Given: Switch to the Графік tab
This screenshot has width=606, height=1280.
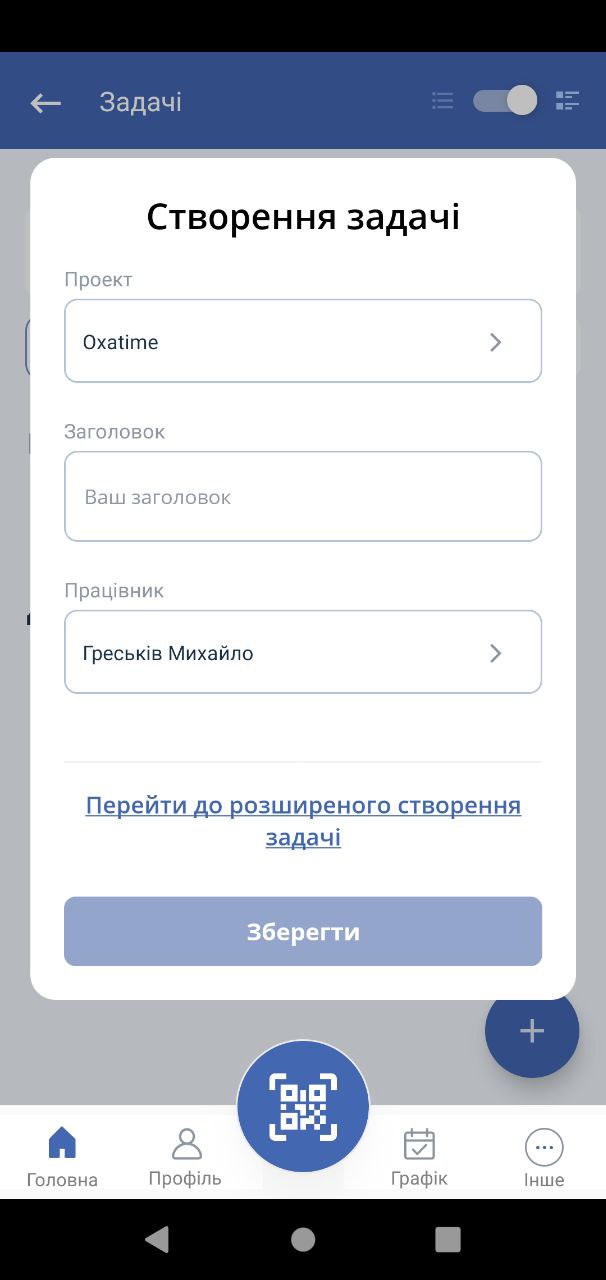Looking at the screenshot, I should [419, 1157].
